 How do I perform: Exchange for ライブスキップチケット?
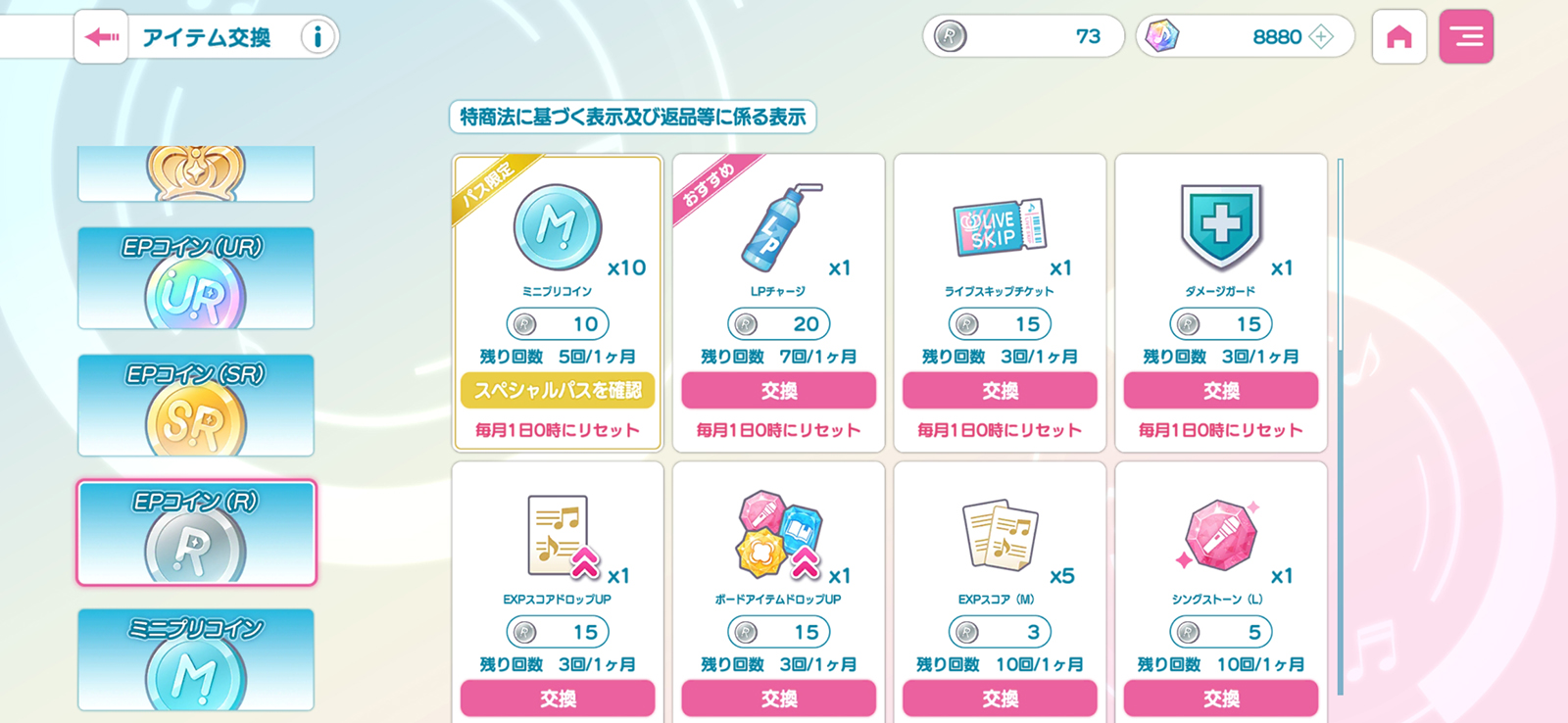1000,390
